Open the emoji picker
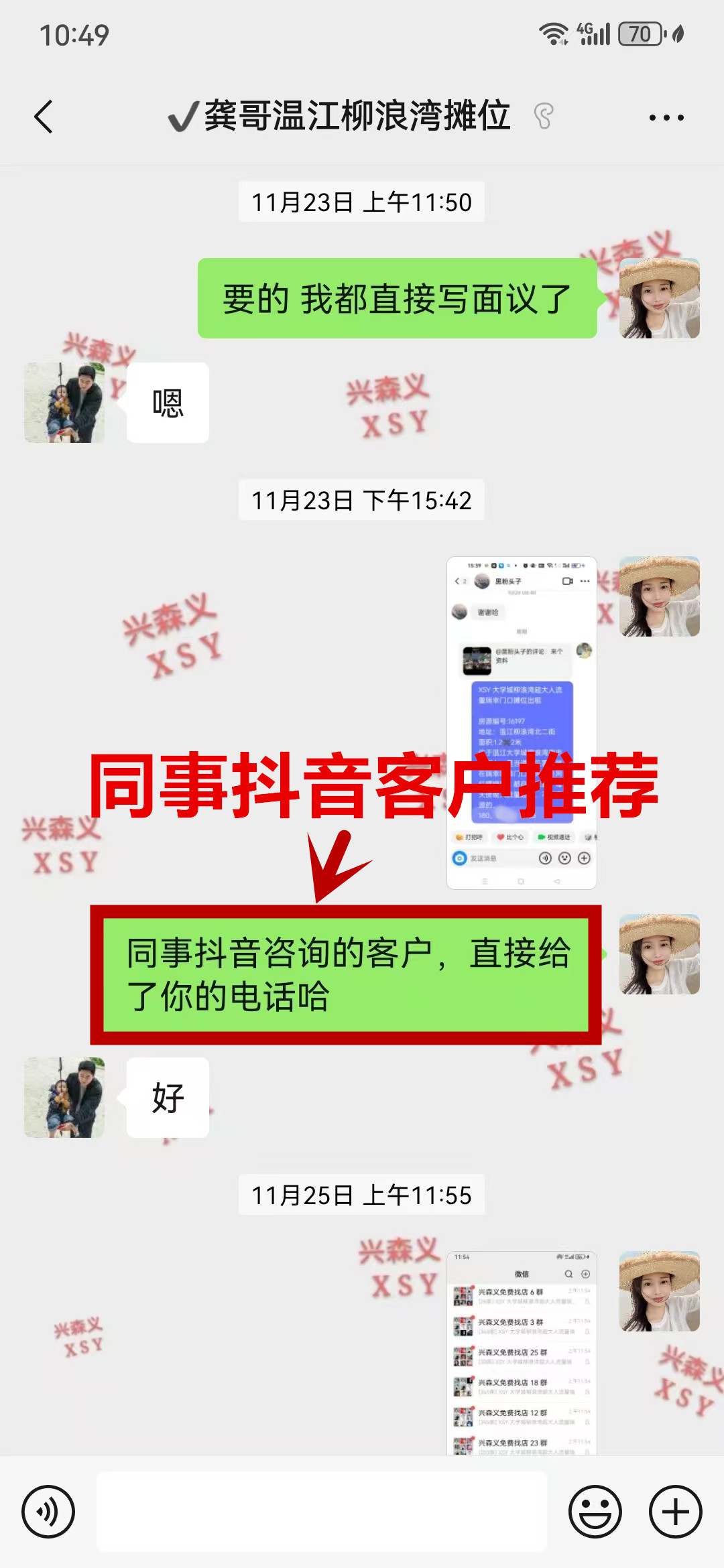 [x=595, y=1512]
